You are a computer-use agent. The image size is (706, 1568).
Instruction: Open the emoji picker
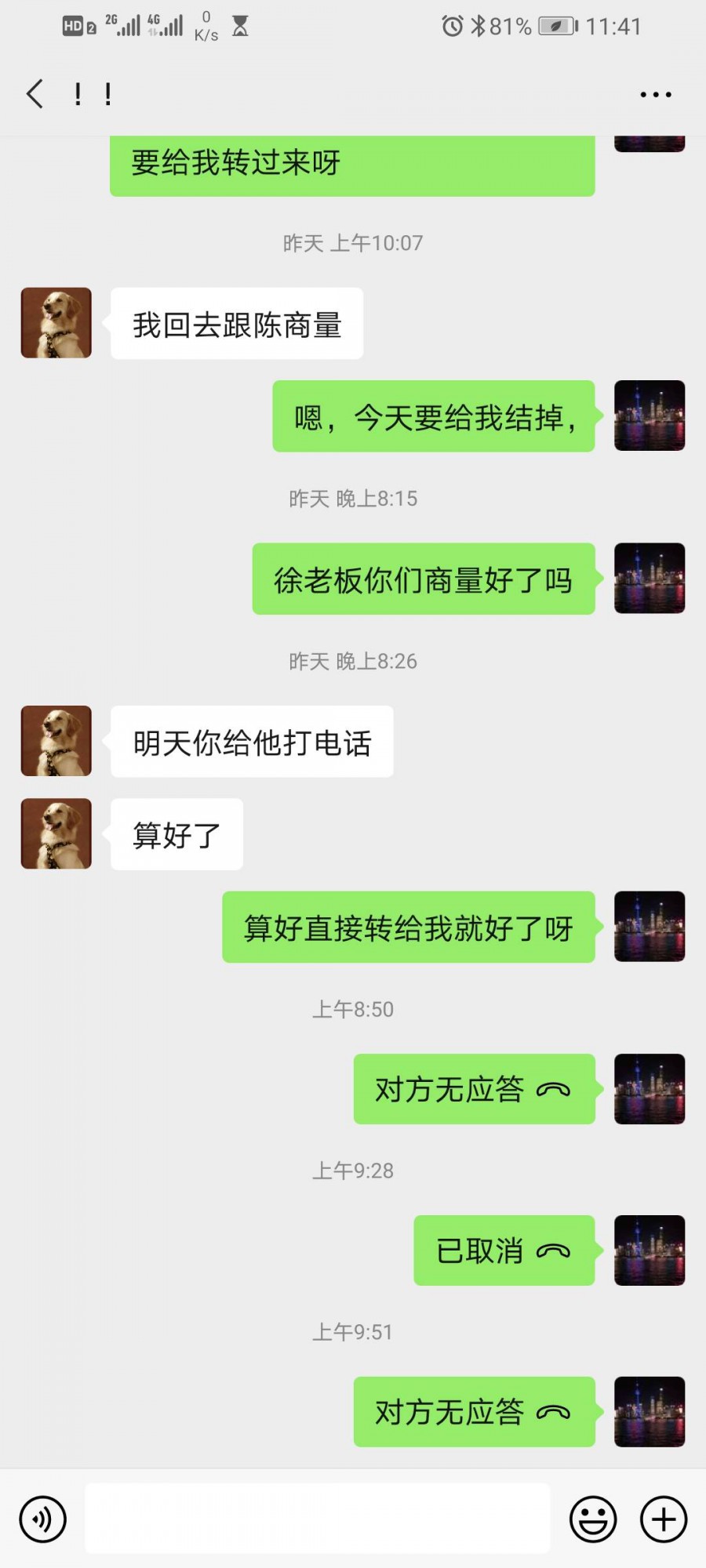tap(593, 1519)
